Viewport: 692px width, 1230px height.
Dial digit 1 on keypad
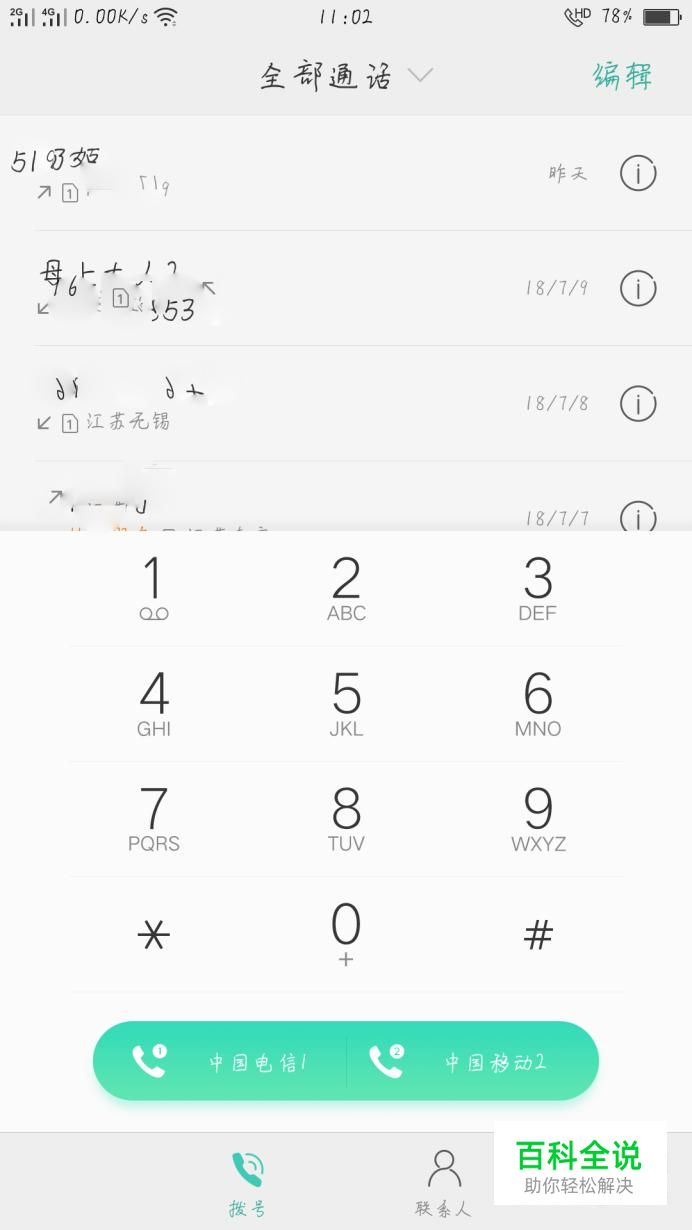(x=153, y=589)
